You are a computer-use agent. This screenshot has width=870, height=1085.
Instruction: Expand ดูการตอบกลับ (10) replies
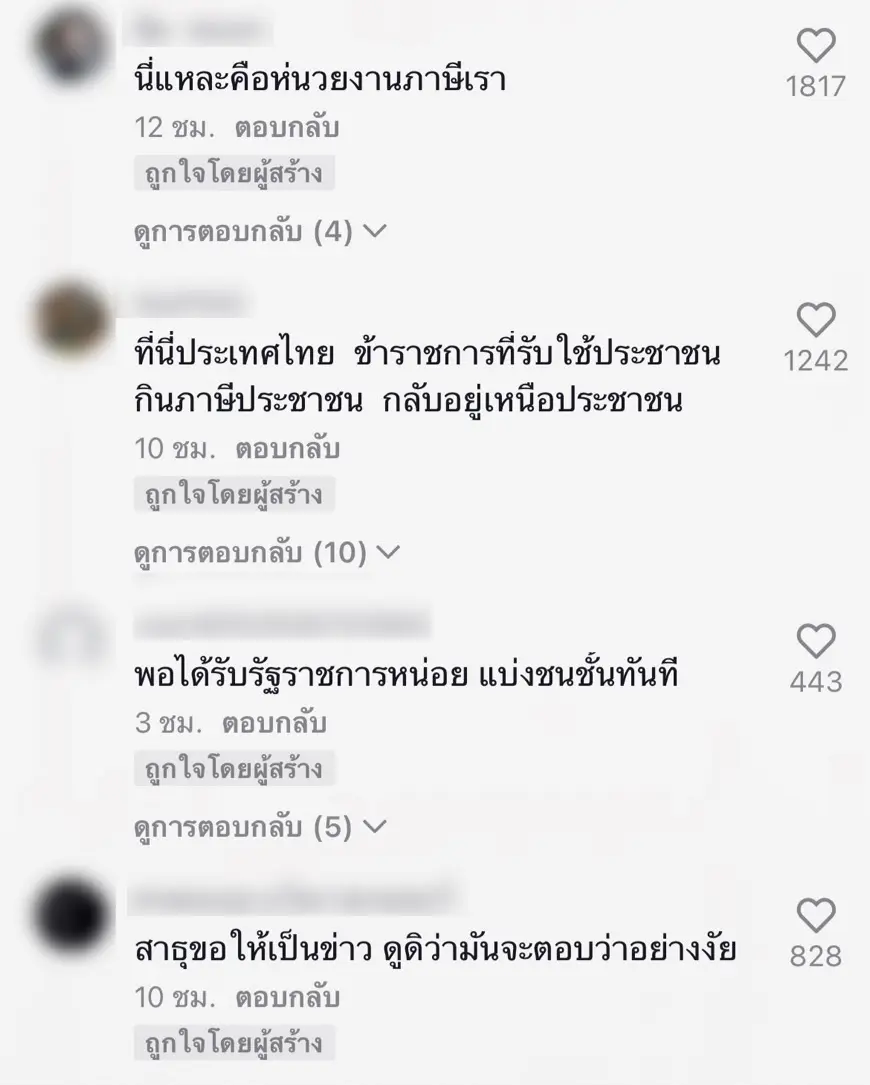(266, 552)
